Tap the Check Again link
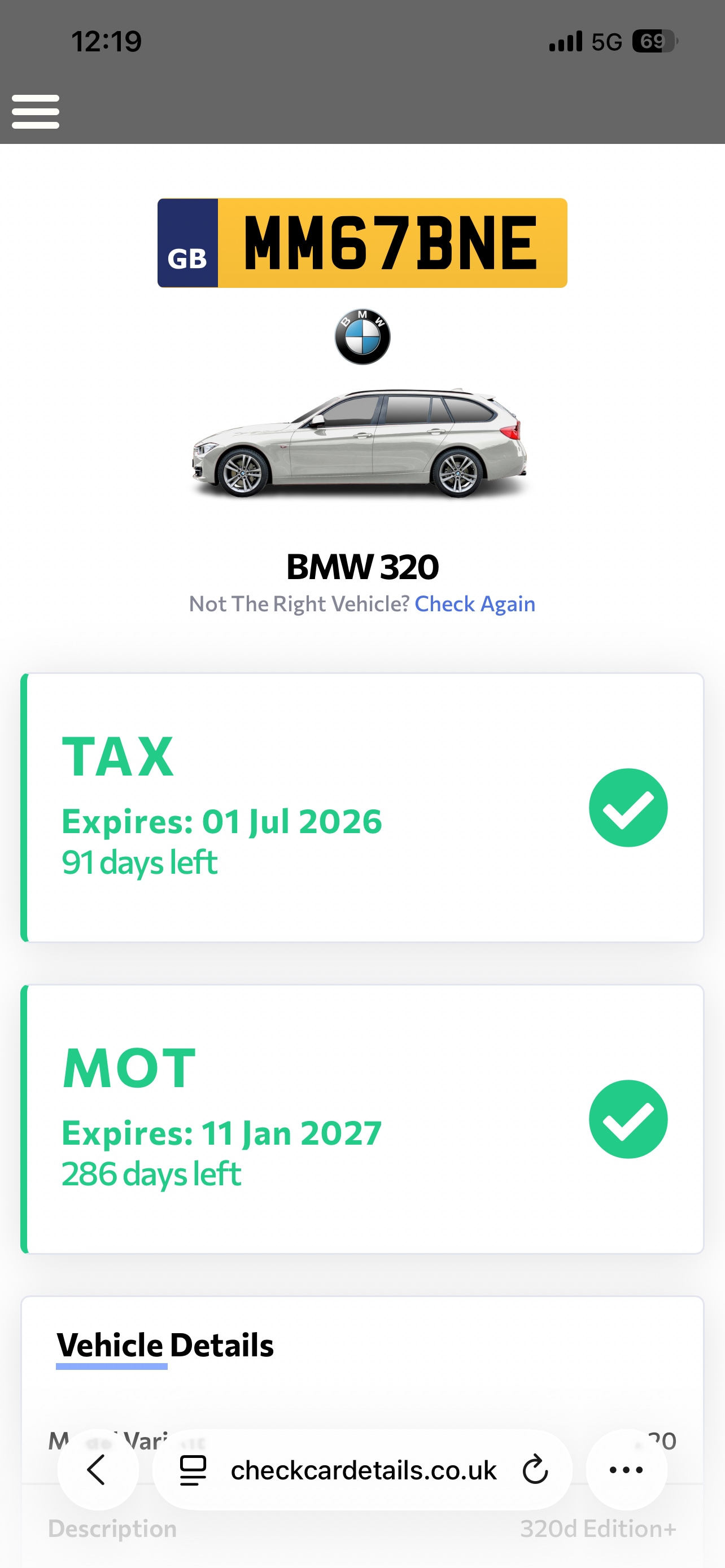The image size is (725, 1568). [x=475, y=604]
